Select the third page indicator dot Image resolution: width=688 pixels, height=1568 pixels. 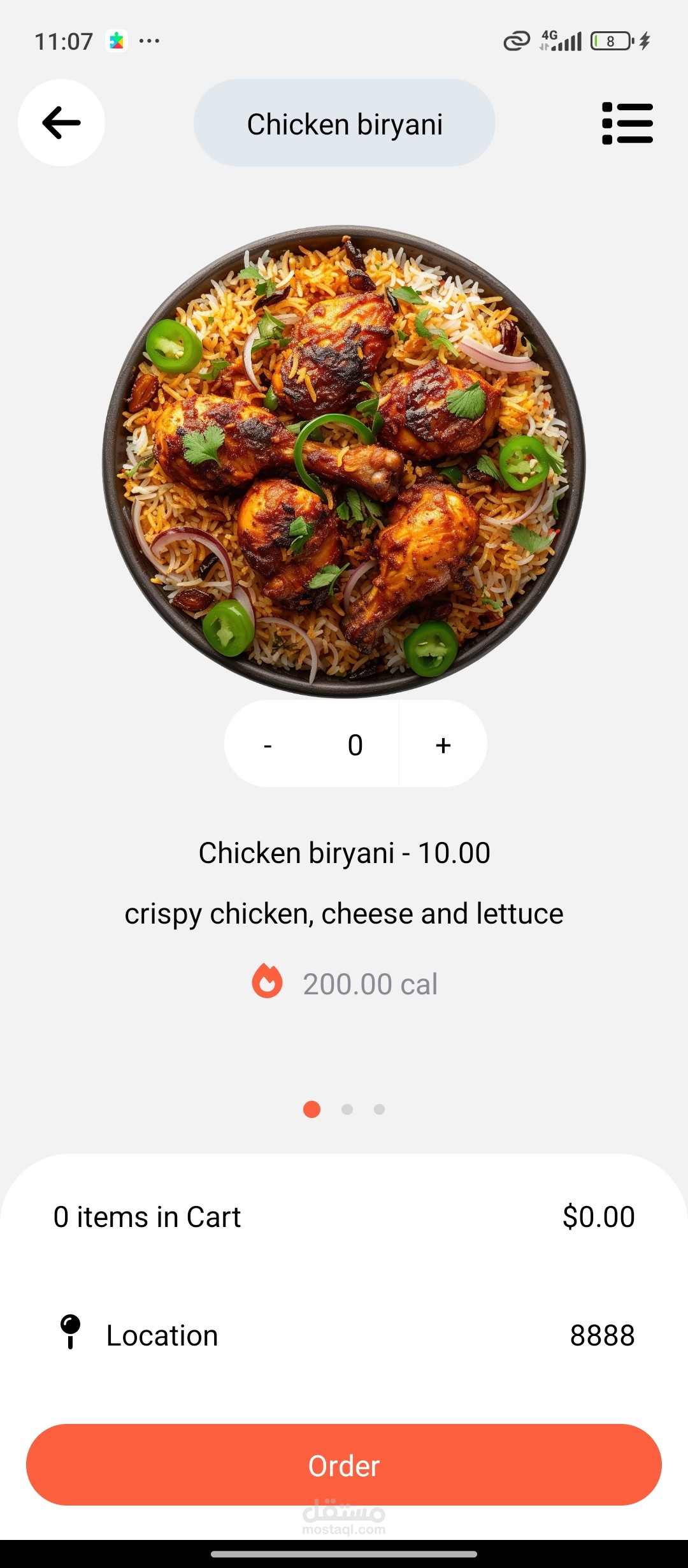pyautogui.click(x=380, y=1110)
